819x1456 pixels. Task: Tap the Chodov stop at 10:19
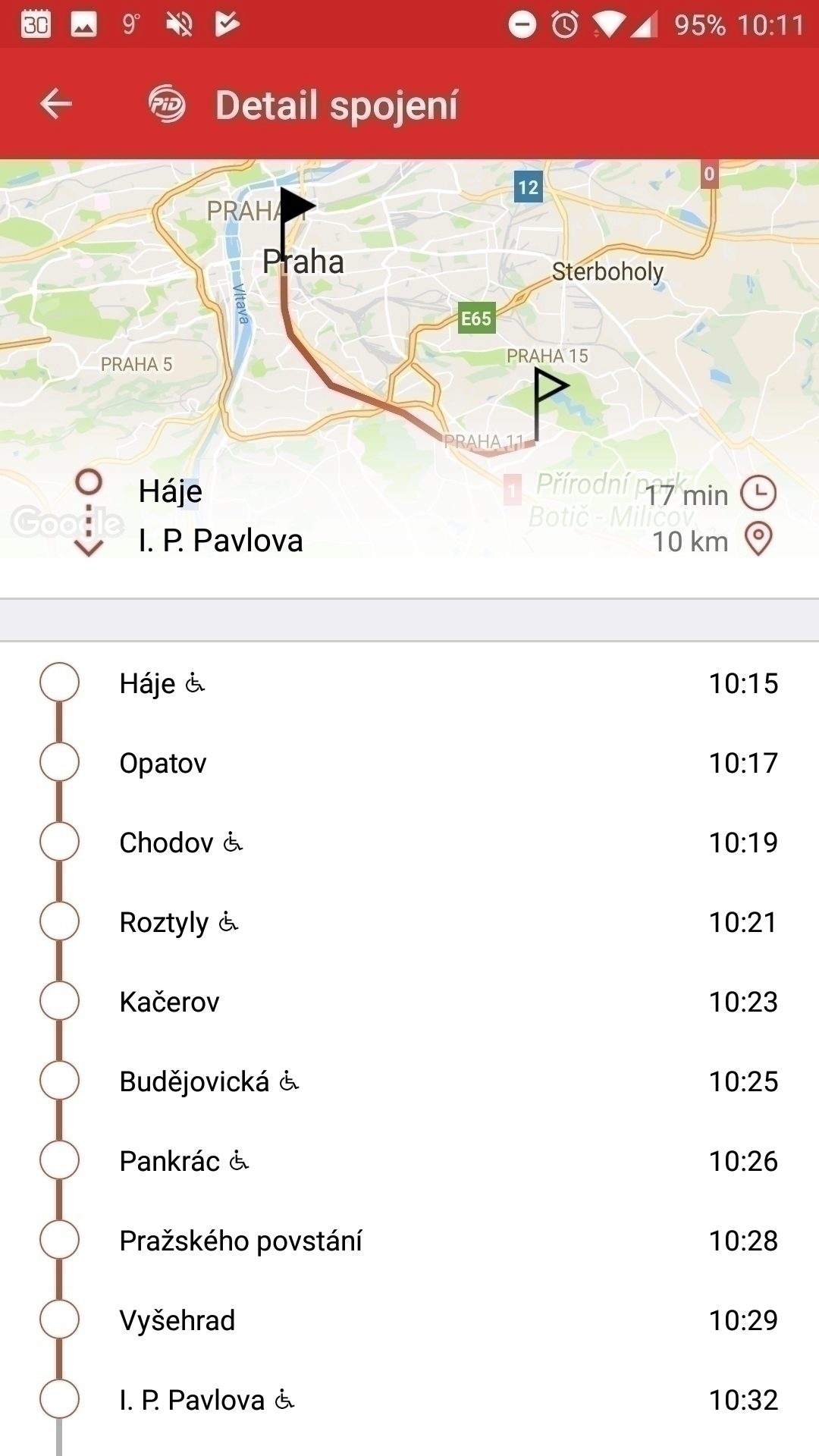point(409,842)
